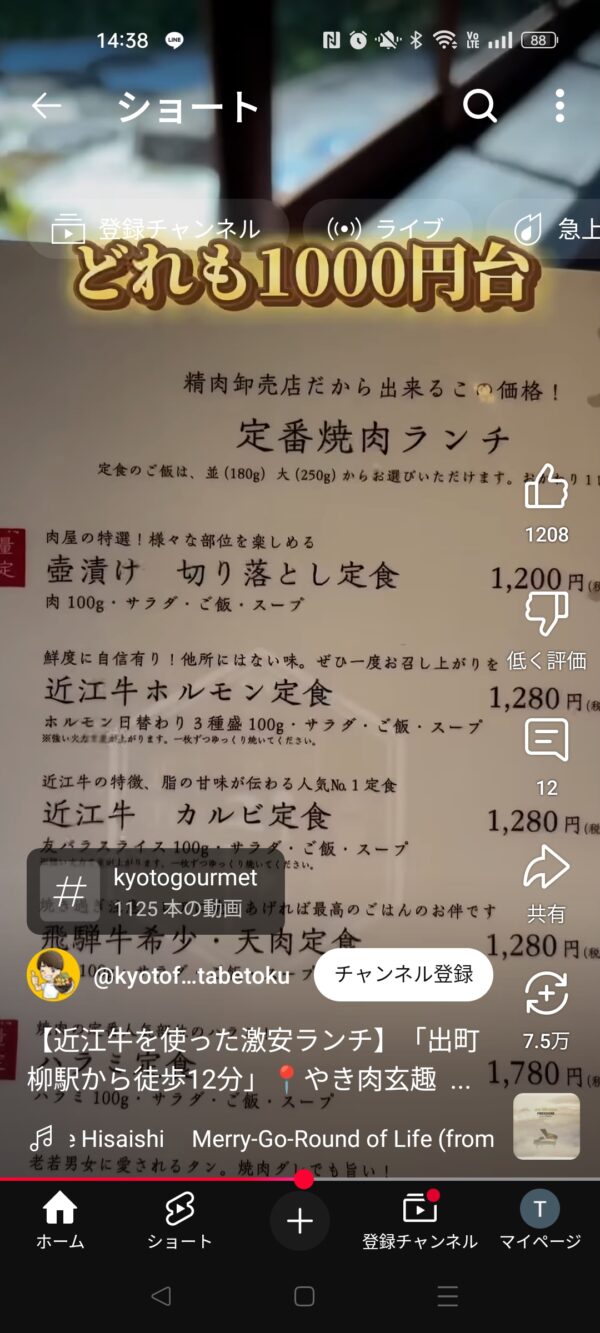
Task: Share this Short
Action: coord(546,868)
